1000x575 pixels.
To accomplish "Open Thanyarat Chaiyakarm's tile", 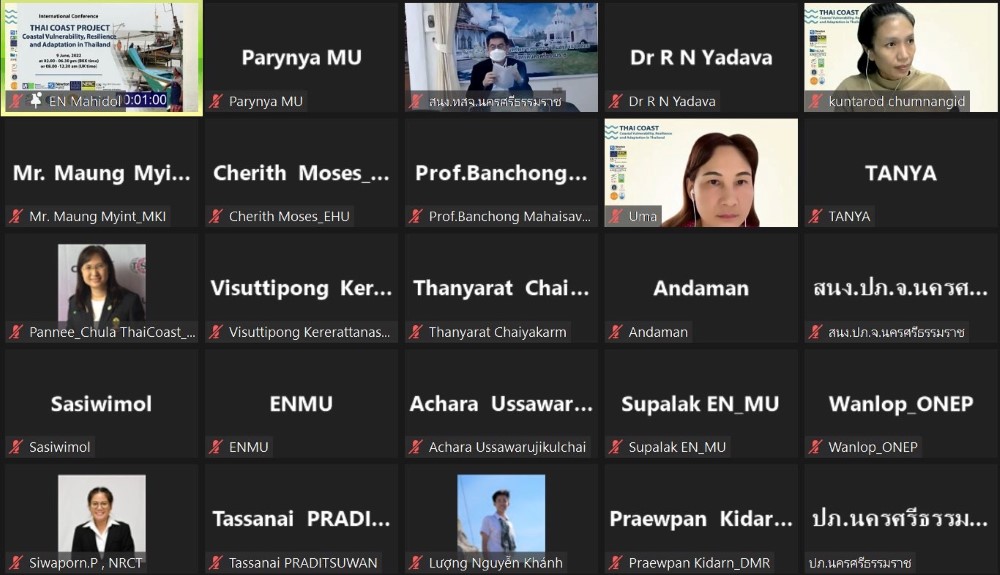I will click(x=501, y=287).
